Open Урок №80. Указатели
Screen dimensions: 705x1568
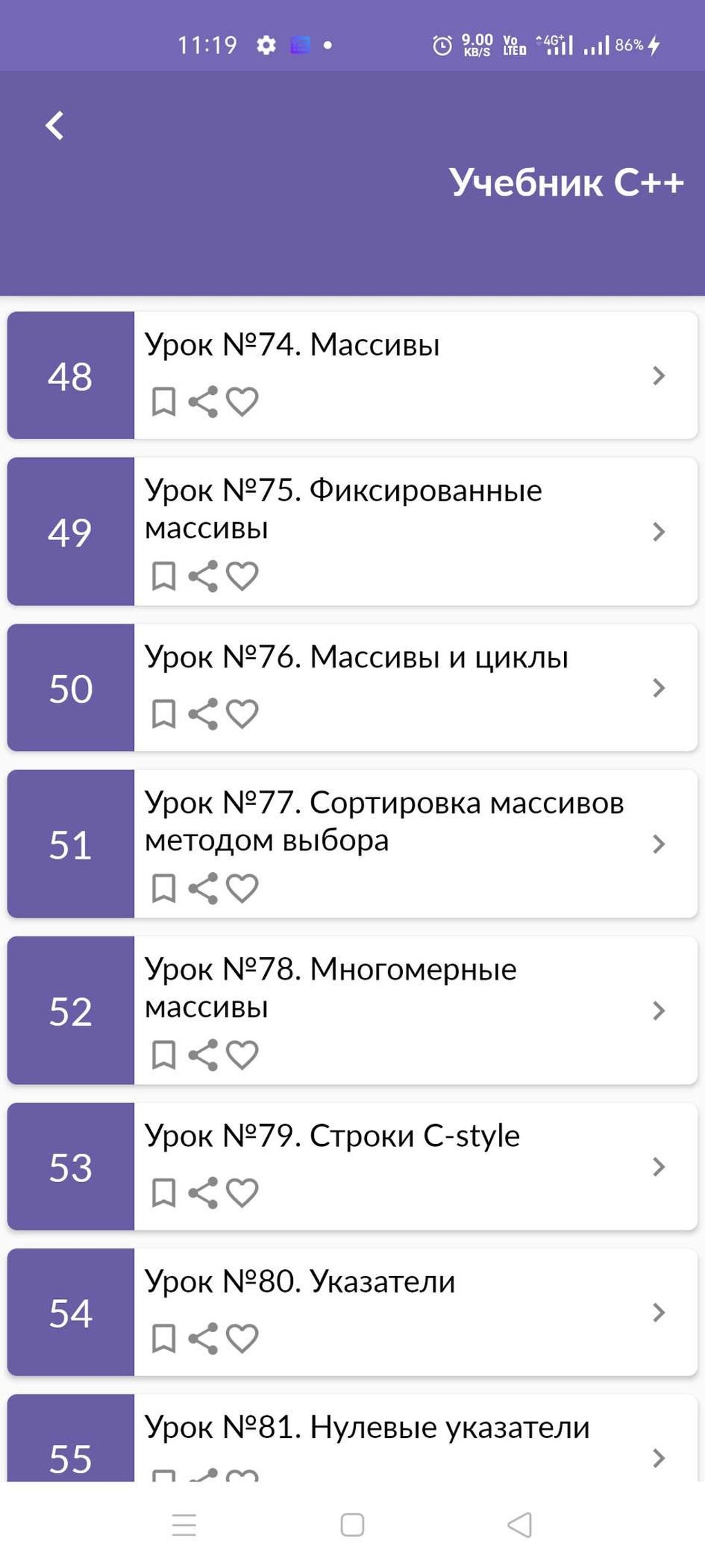352,1312
